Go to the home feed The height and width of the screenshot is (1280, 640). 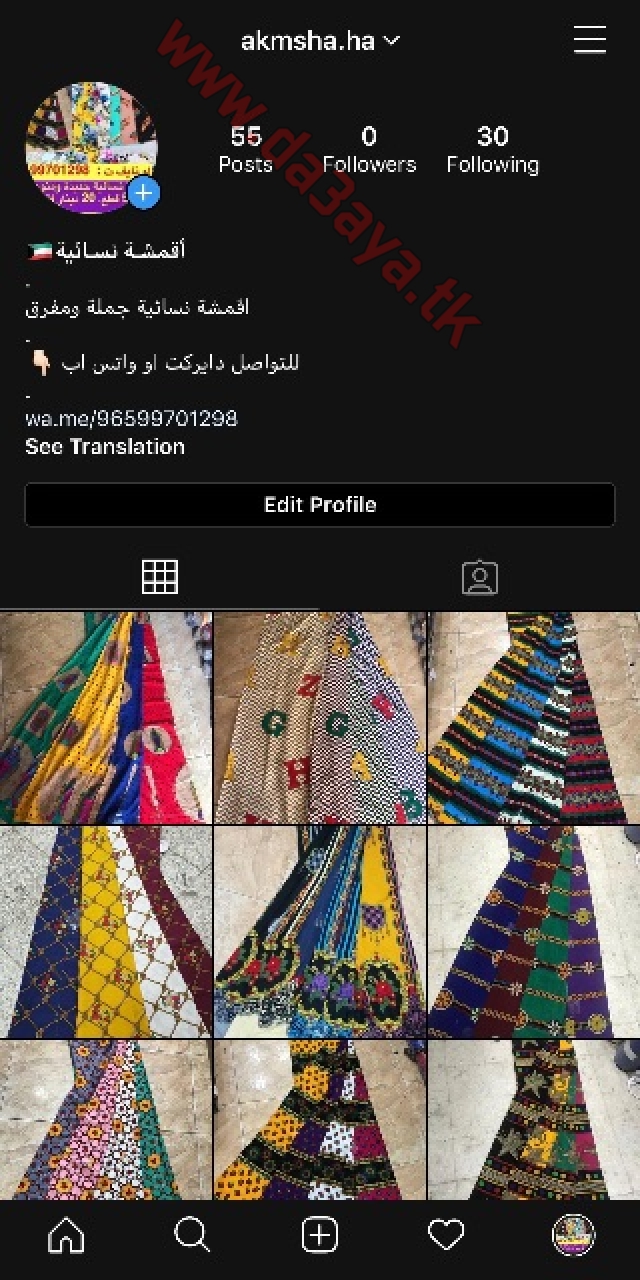[66, 1236]
